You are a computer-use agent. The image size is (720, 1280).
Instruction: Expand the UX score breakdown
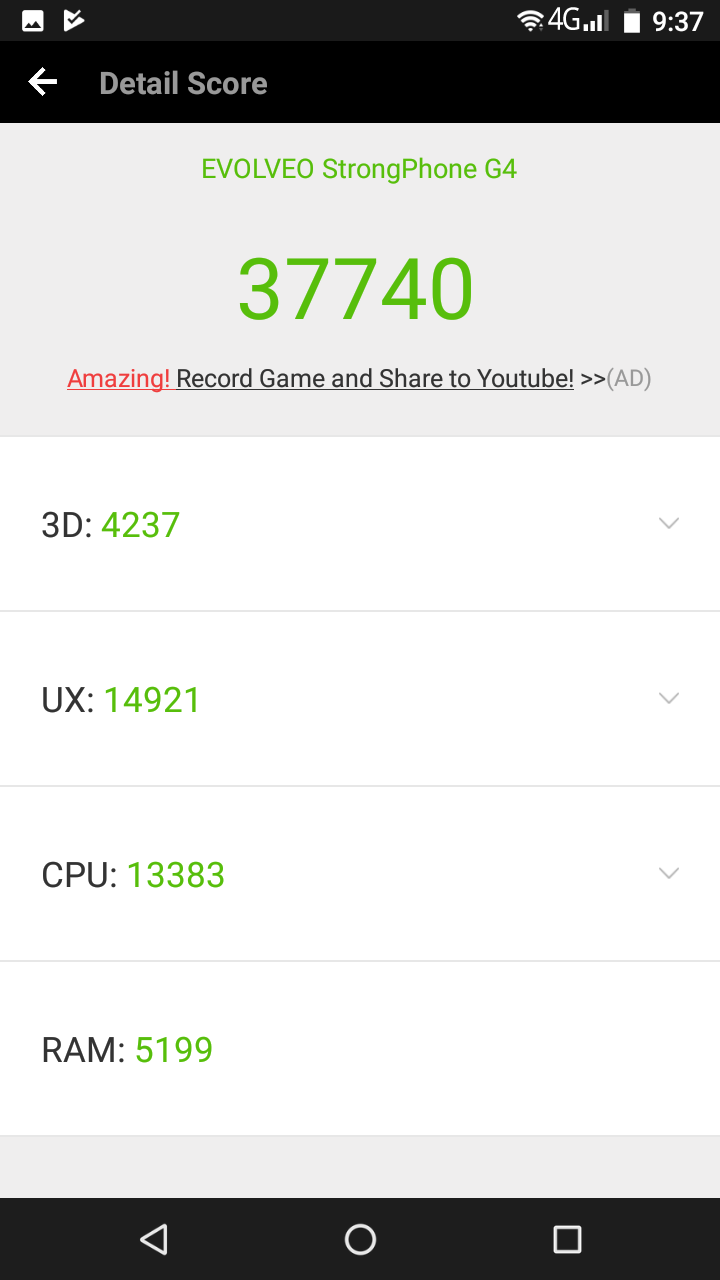click(360, 699)
